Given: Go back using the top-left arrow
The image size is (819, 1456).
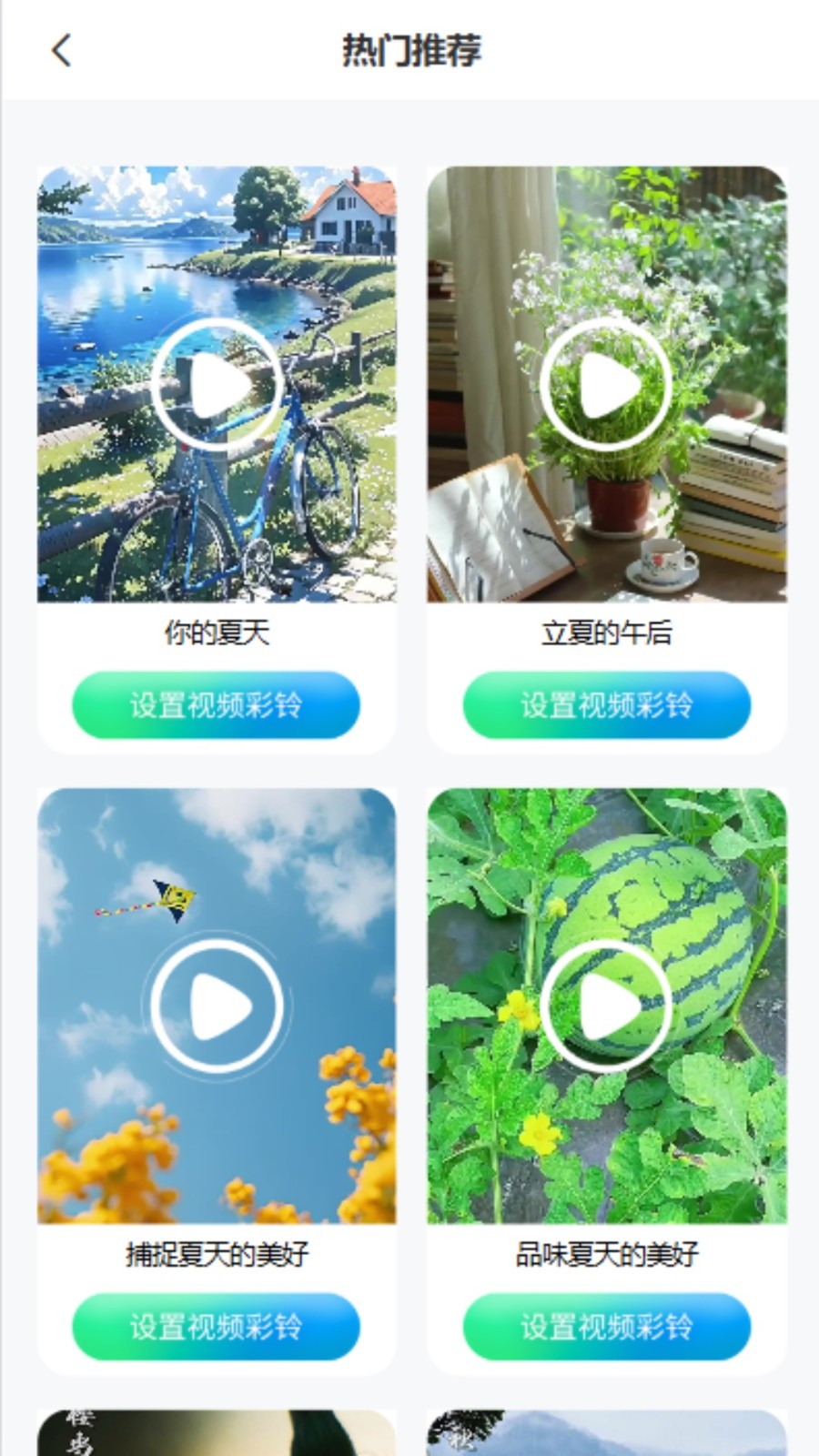Looking at the screenshot, I should [61, 51].
